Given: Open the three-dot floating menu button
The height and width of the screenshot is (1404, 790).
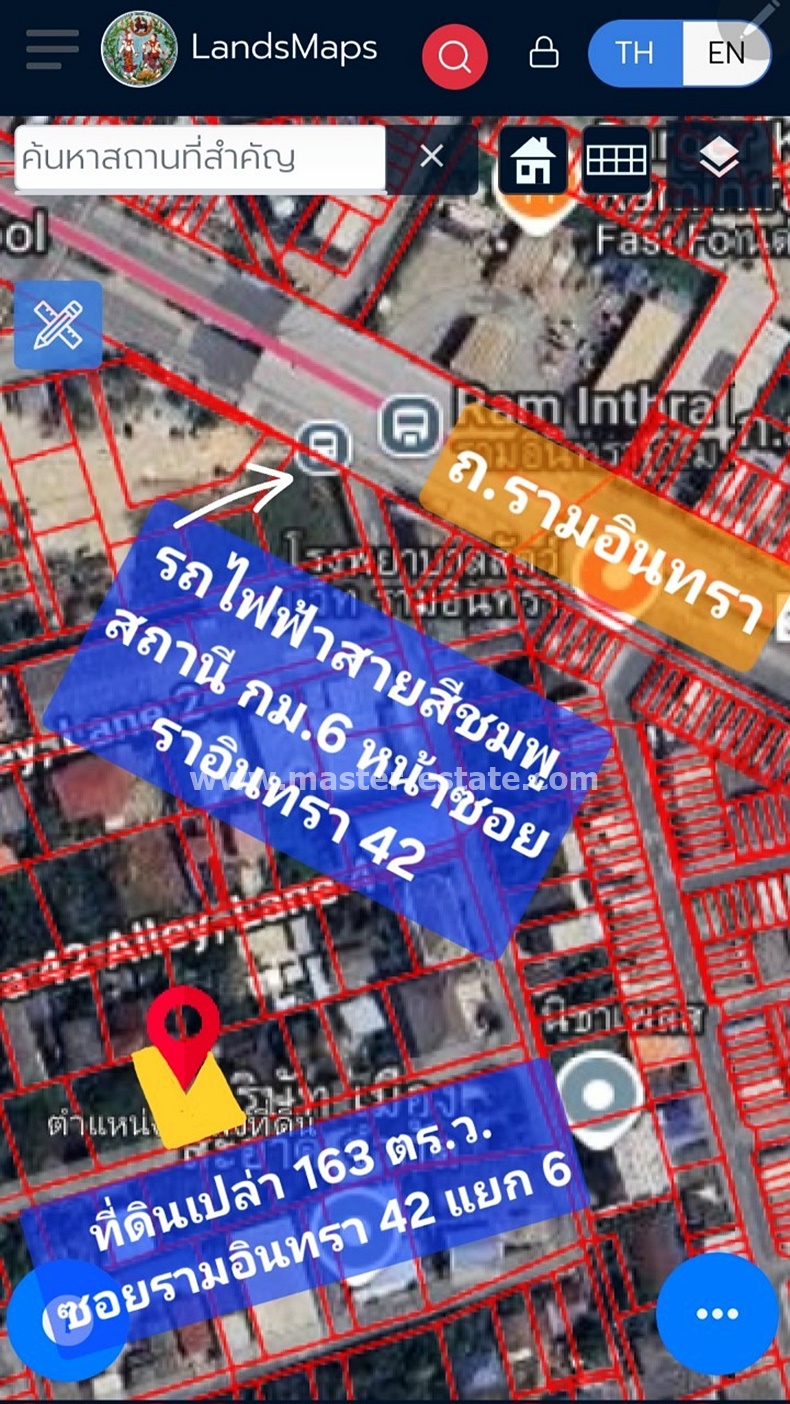Looking at the screenshot, I should point(717,1313).
